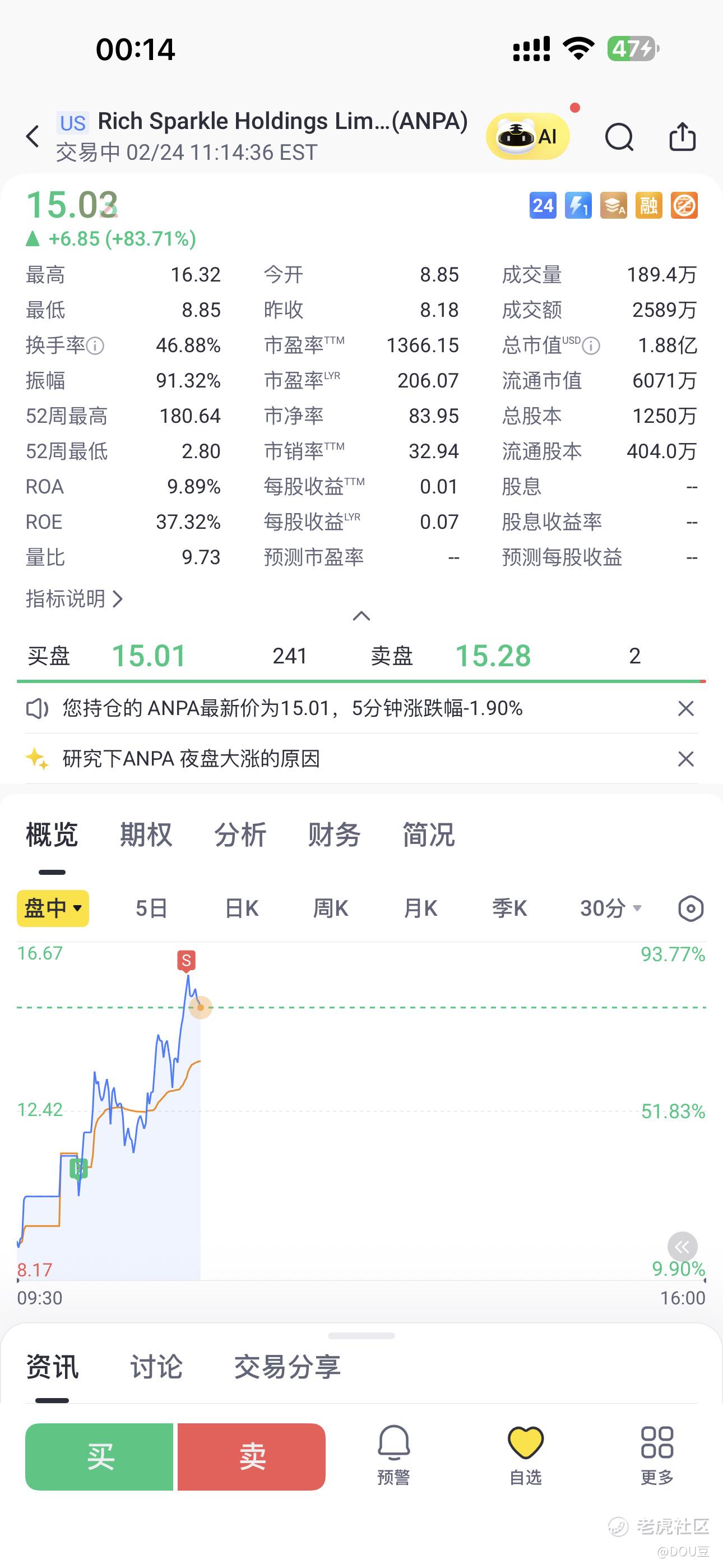Close the 研究下ANPA夜盘大涨 suggestion

(686, 759)
